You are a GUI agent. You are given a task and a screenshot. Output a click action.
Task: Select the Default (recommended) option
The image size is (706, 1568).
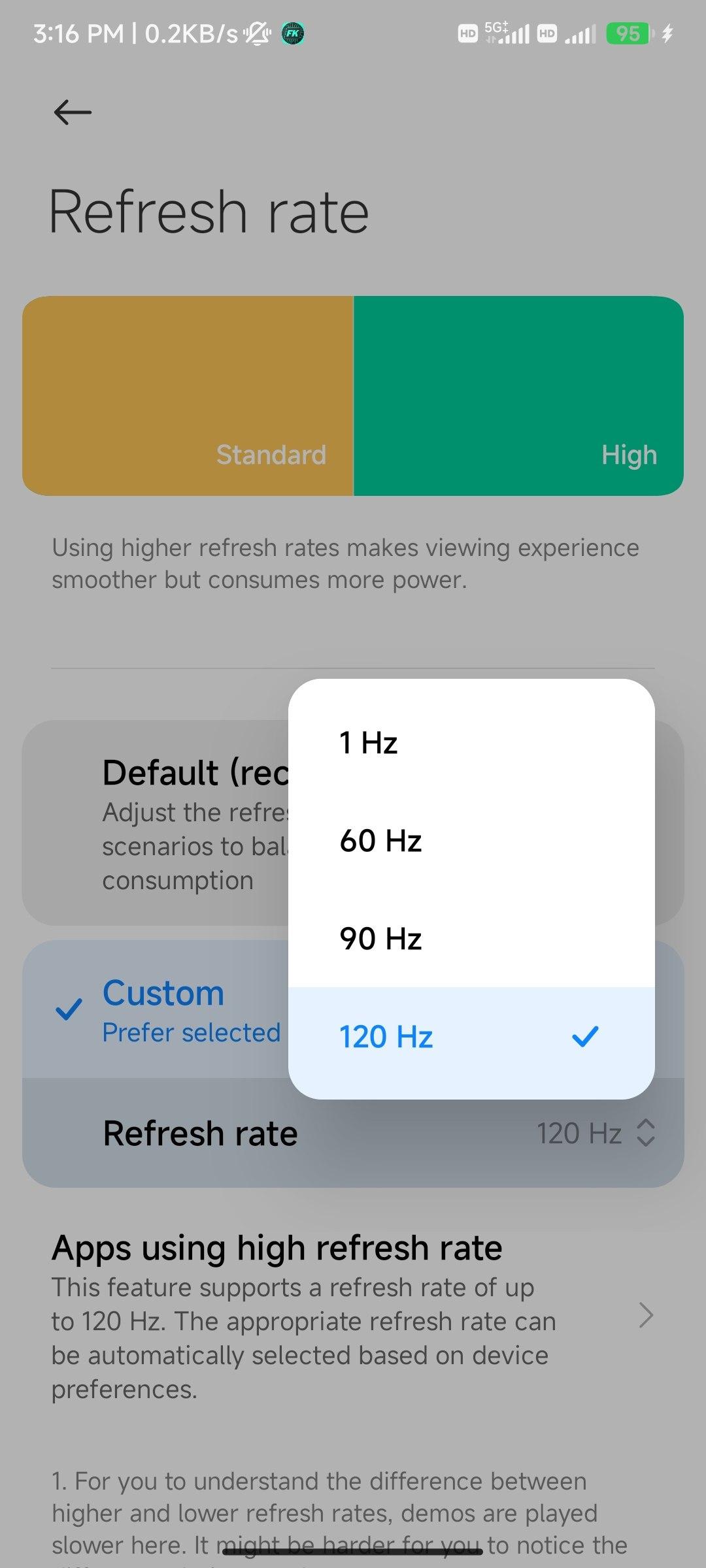click(x=157, y=822)
